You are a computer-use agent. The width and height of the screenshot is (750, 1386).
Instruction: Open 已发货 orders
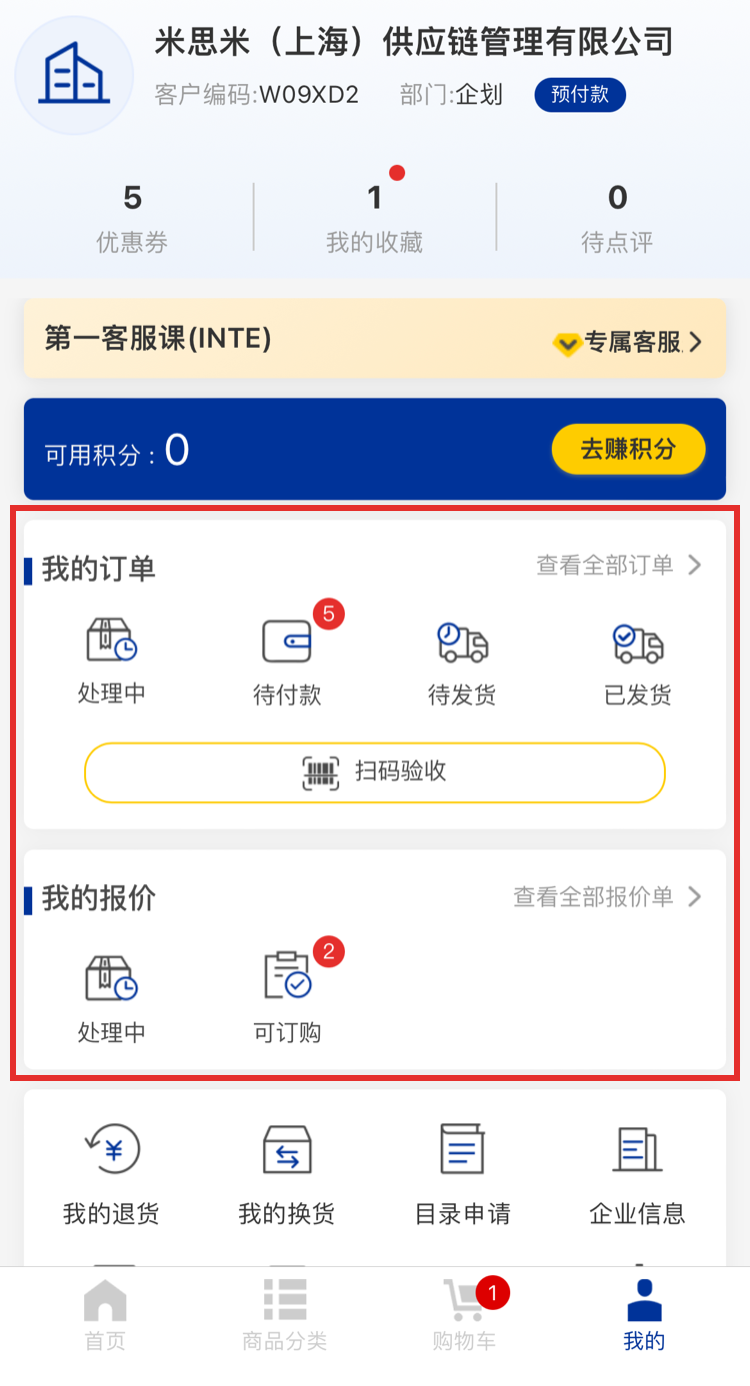pyautogui.click(x=637, y=660)
